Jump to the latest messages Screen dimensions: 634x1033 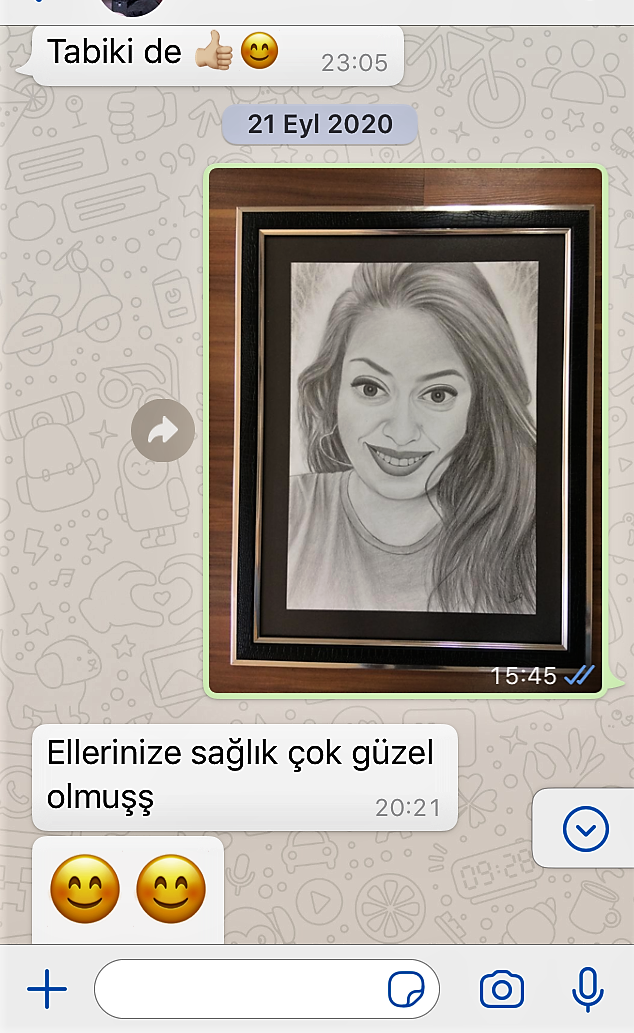coord(585,828)
